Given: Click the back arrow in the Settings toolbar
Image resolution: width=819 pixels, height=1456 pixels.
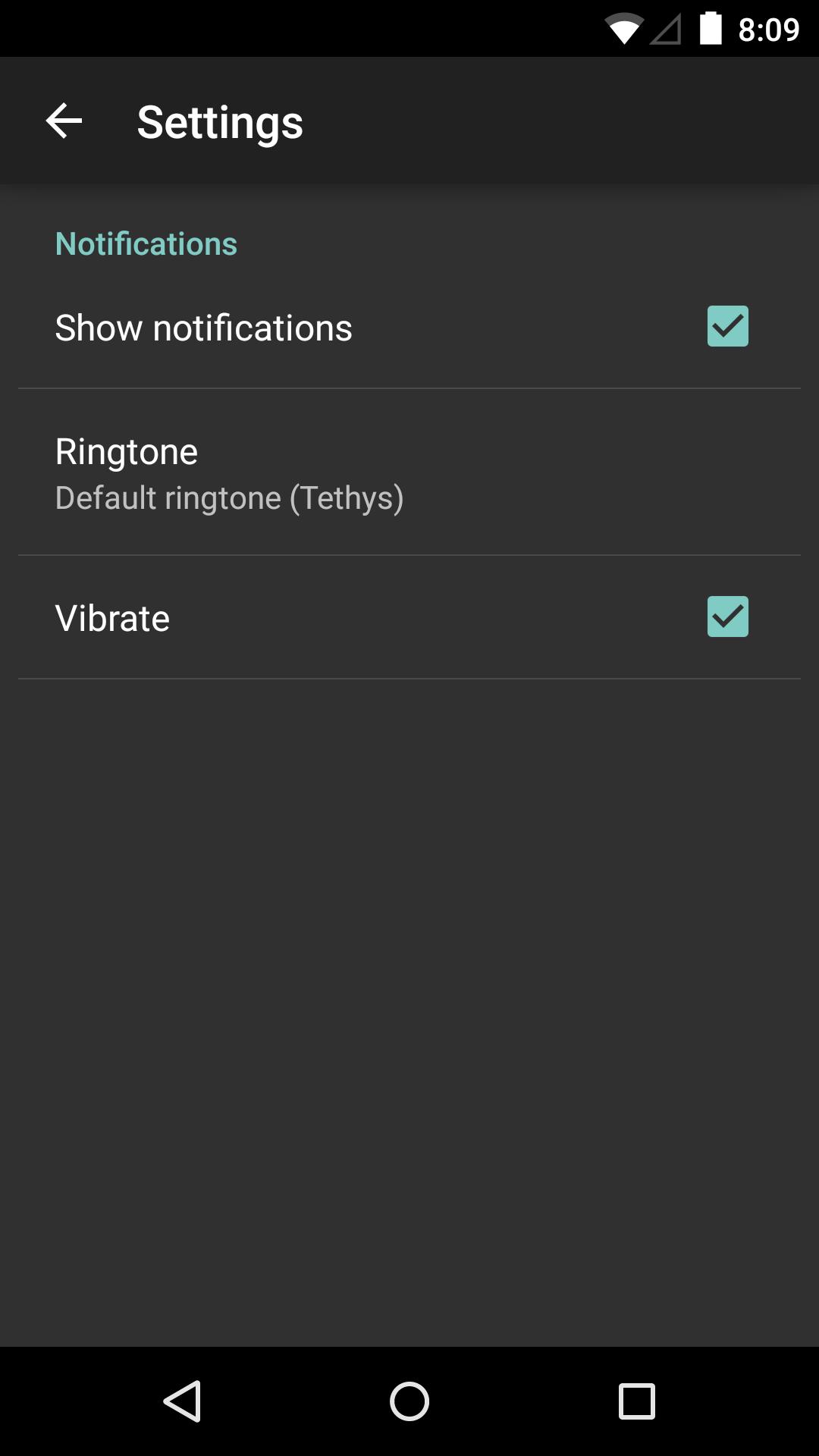Looking at the screenshot, I should coord(64,121).
